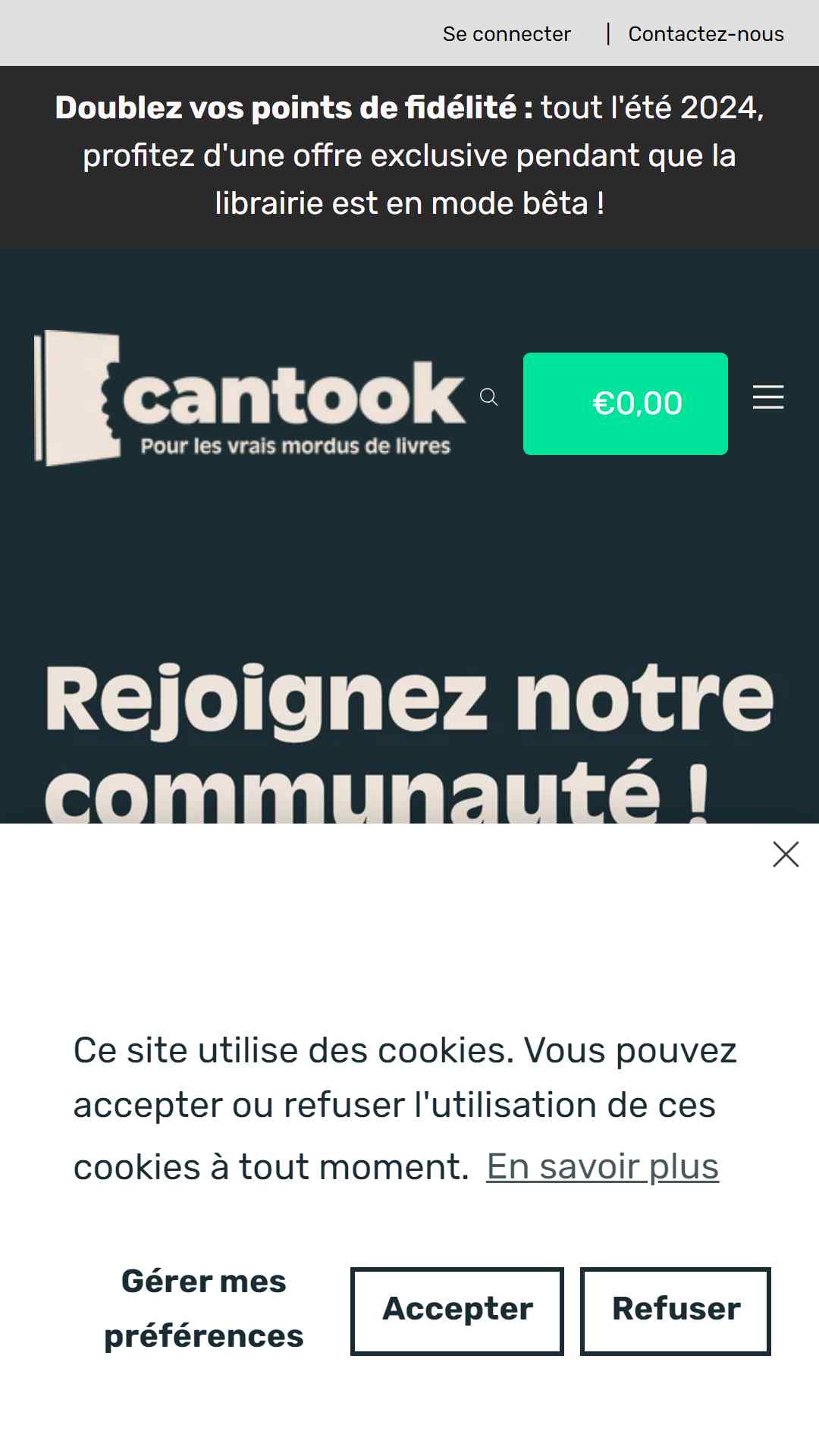This screenshot has width=819, height=1456.
Task: Open the Contactez-nous page
Action: pos(705,34)
